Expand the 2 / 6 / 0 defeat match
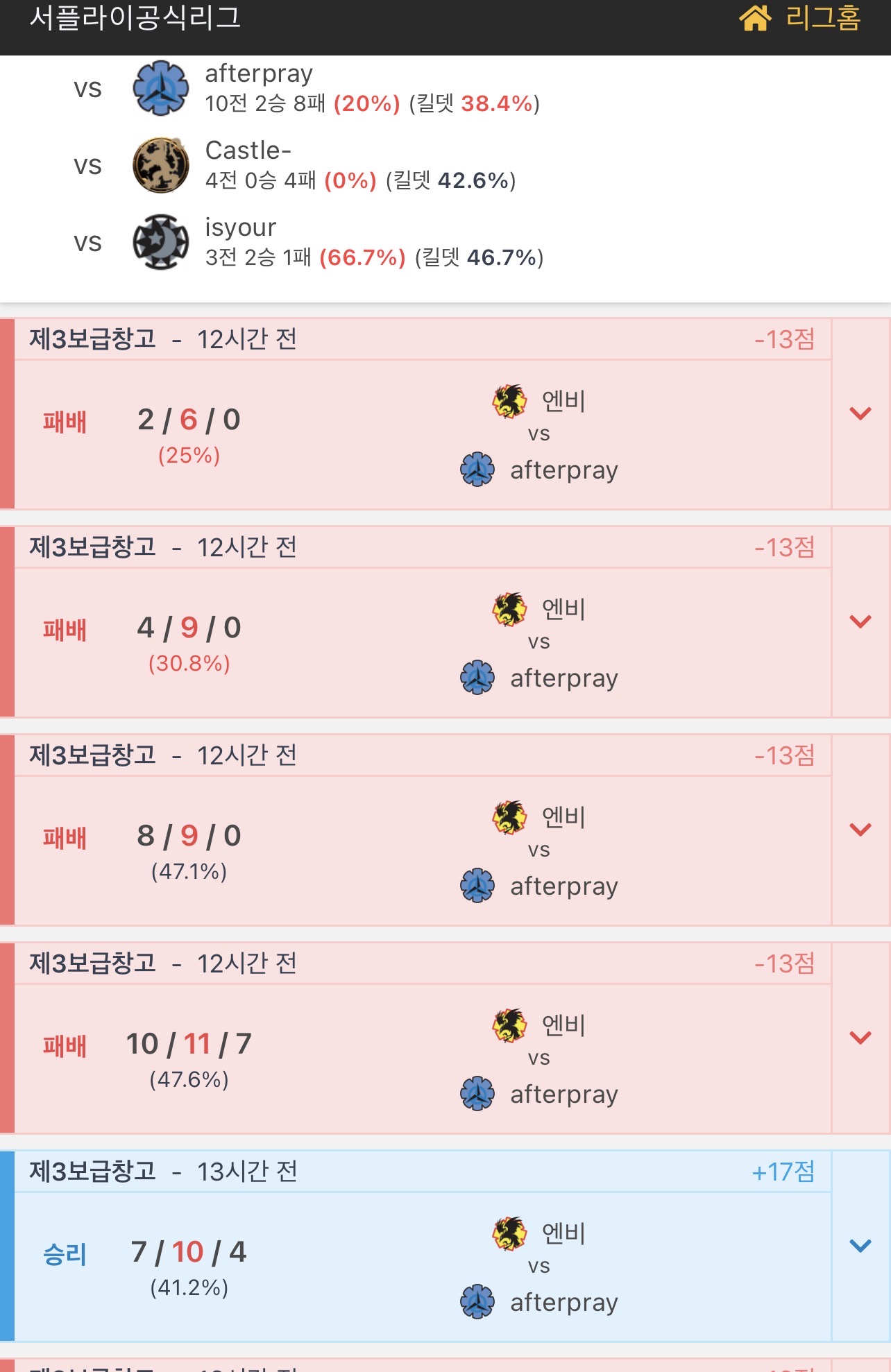This screenshot has height=1372, width=891. click(860, 414)
